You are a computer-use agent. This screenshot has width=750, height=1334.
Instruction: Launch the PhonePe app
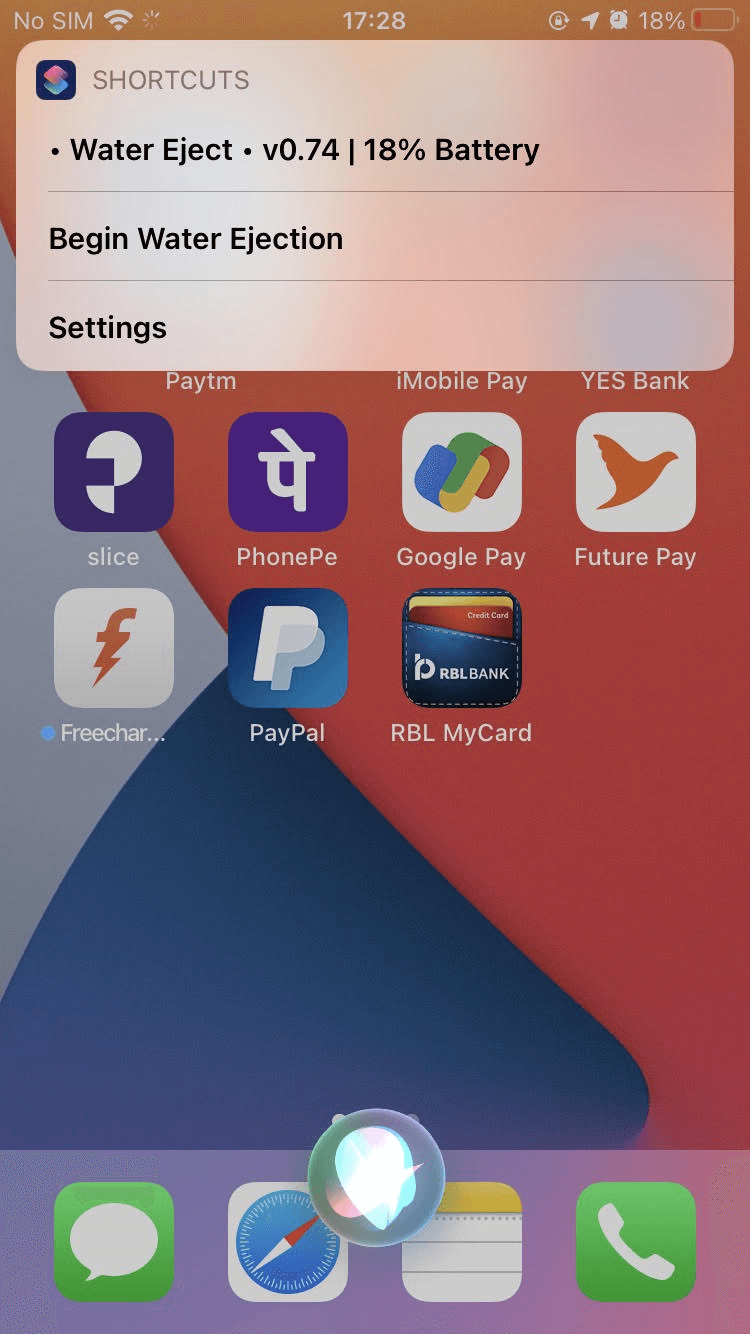click(287, 472)
